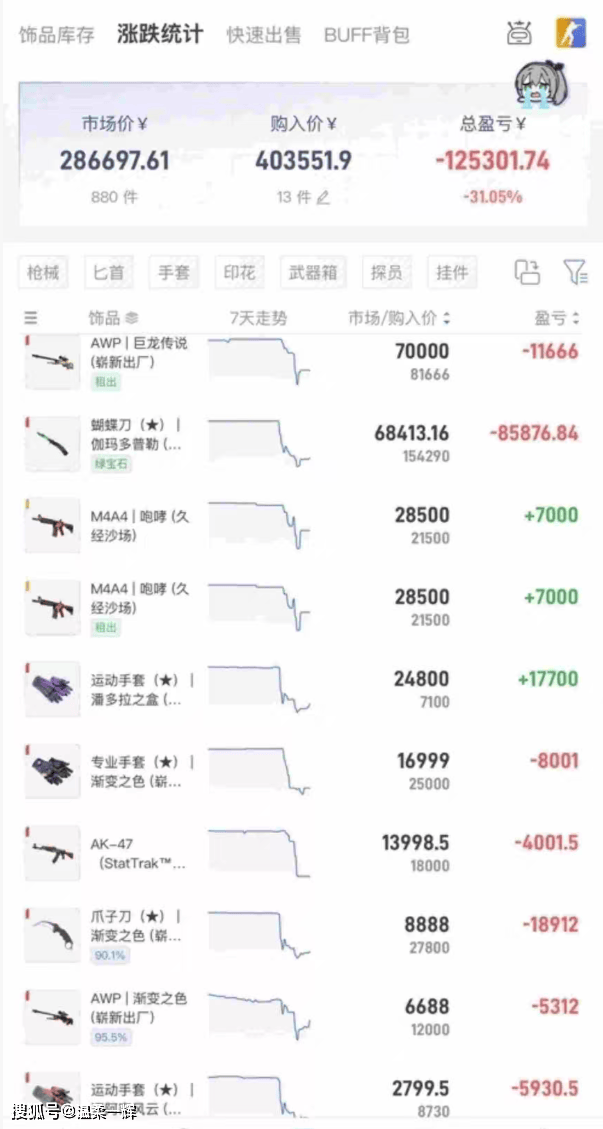This screenshot has width=603, height=1129.
Task: Switch to the 饰品库存 tab
Action: (x=57, y=35)
